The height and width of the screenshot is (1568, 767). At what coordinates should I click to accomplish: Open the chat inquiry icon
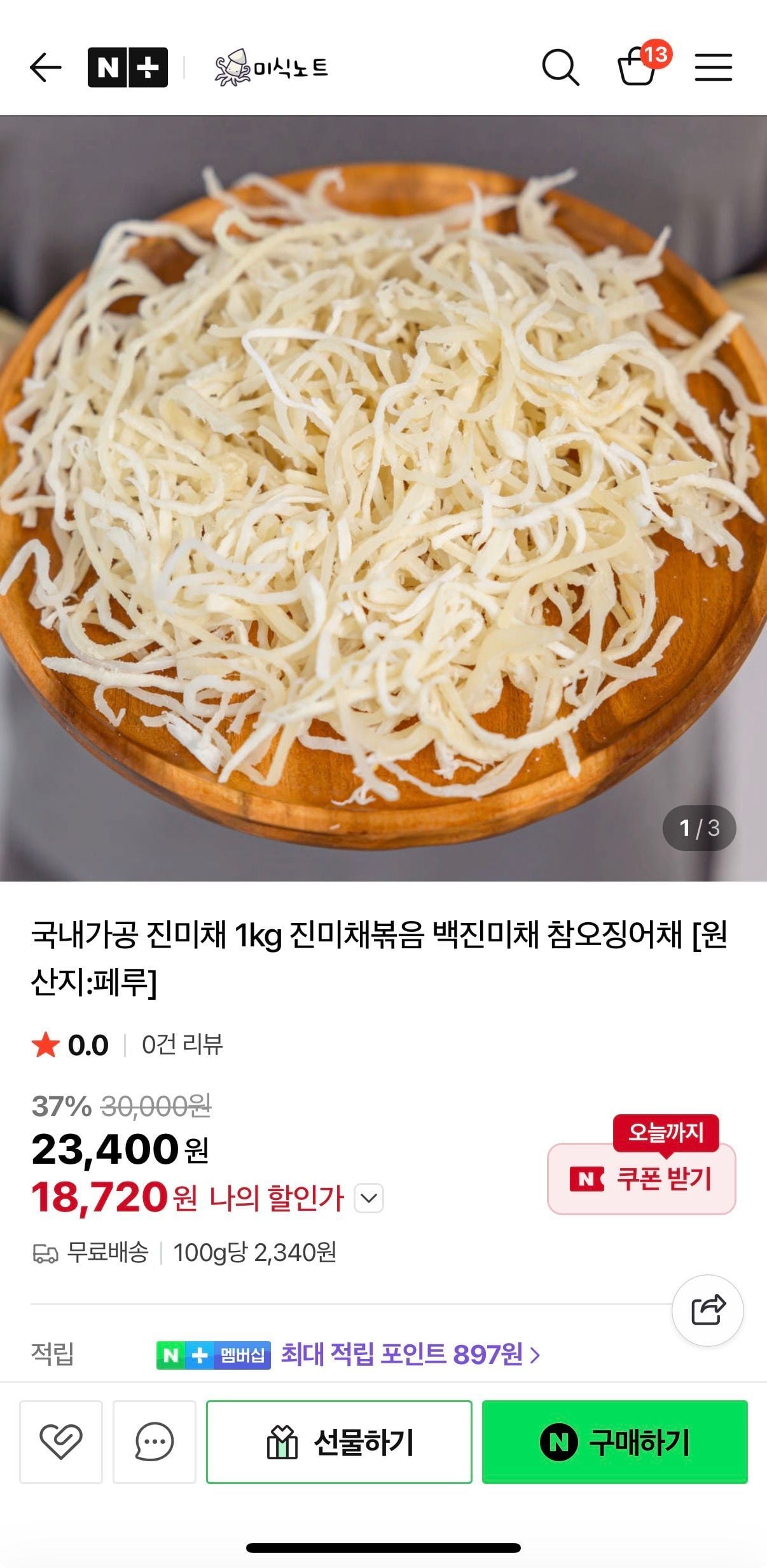(x=154, y=1442)
